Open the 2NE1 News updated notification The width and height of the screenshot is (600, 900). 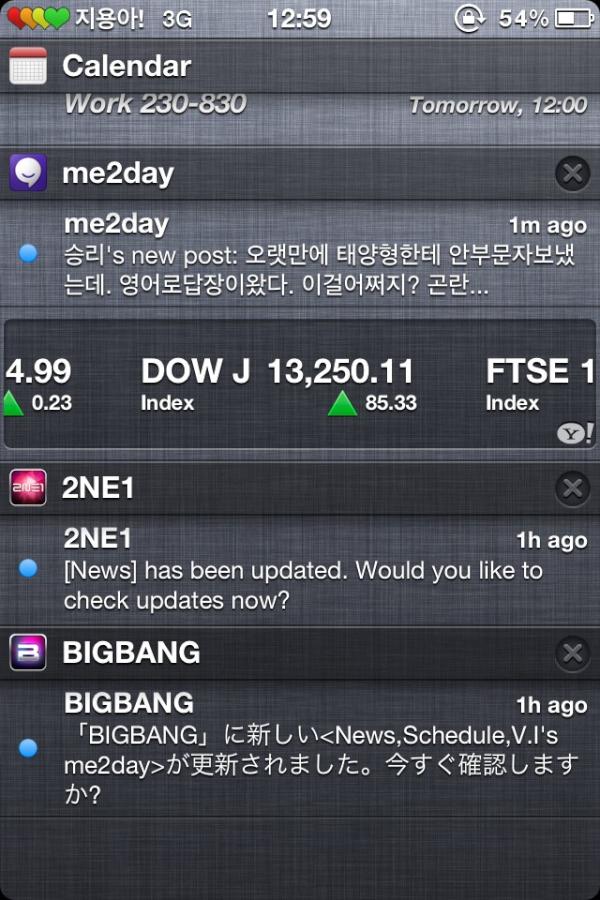pyautogui.click(x=300, y=570)
